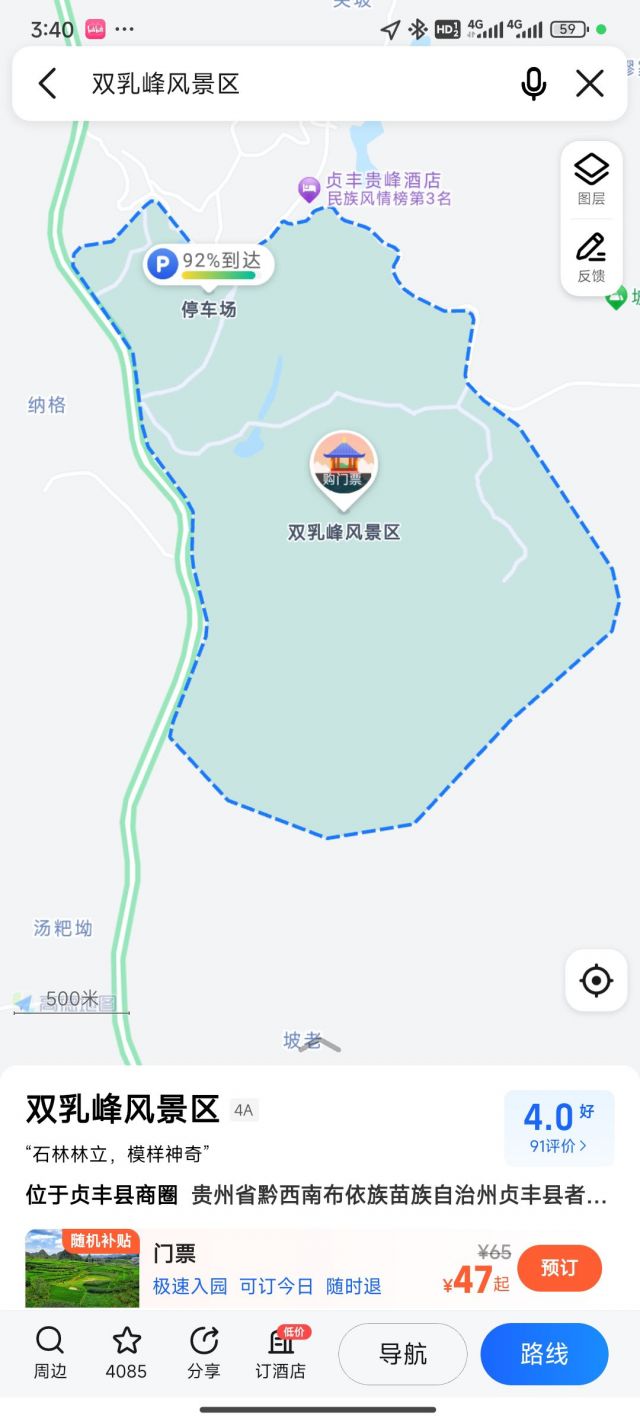Share this scenic area via 分享

[x=204, y=1353]
